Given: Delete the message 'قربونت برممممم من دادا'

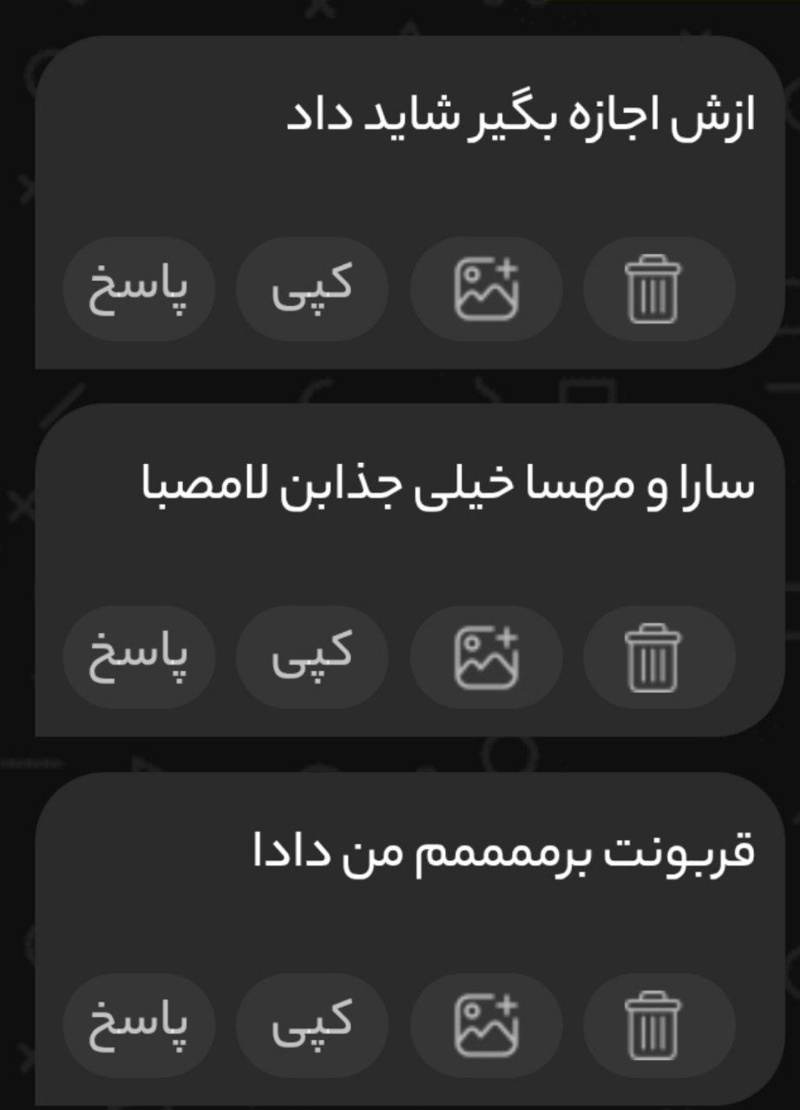Looking at the screenshot, I should point(658,1025).
